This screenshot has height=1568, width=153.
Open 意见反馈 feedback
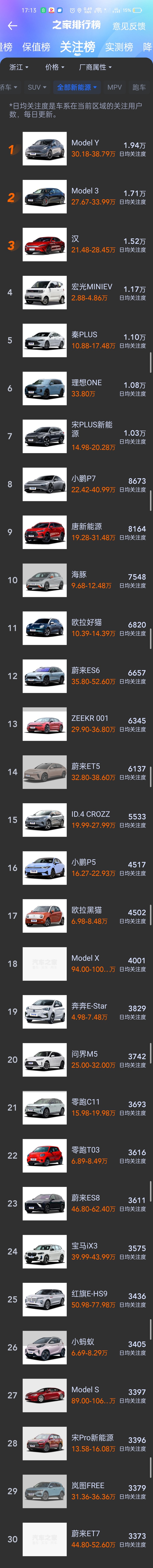pyautogui.click(x=129, y=26)
